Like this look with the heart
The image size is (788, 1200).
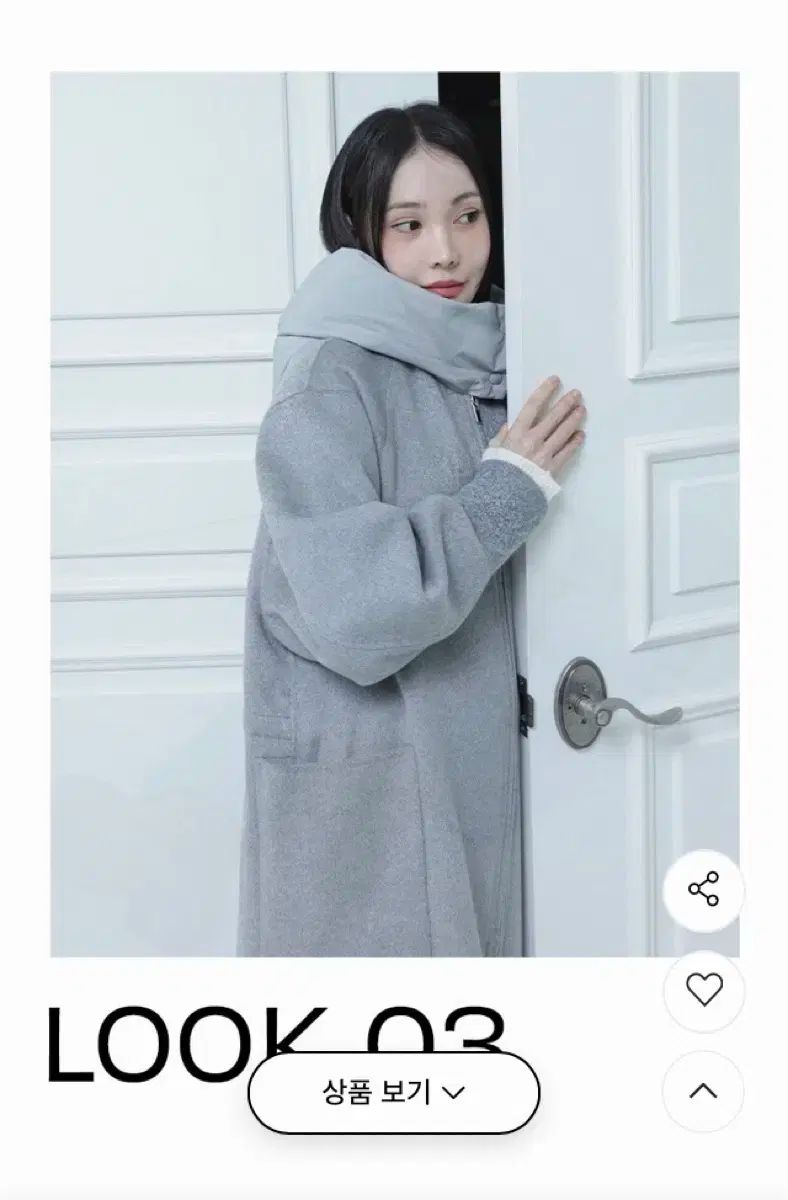(x=703, y=990)
